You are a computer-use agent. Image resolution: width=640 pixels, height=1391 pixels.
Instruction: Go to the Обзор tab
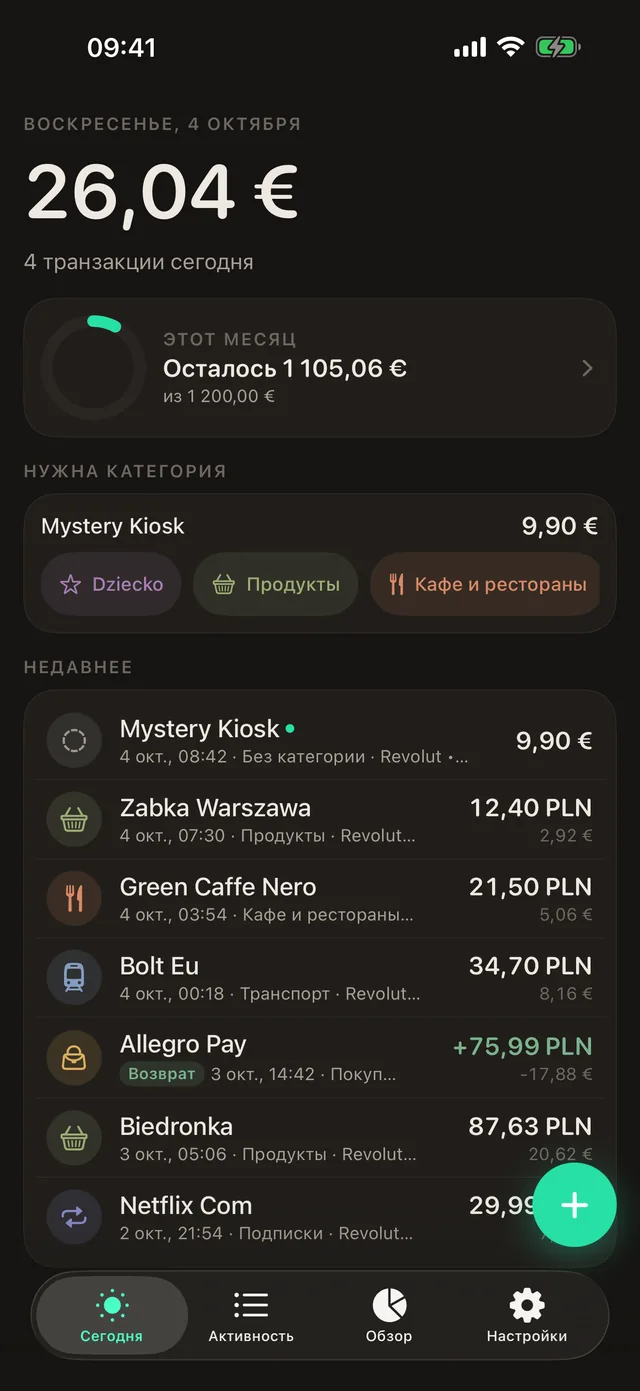389,1317
